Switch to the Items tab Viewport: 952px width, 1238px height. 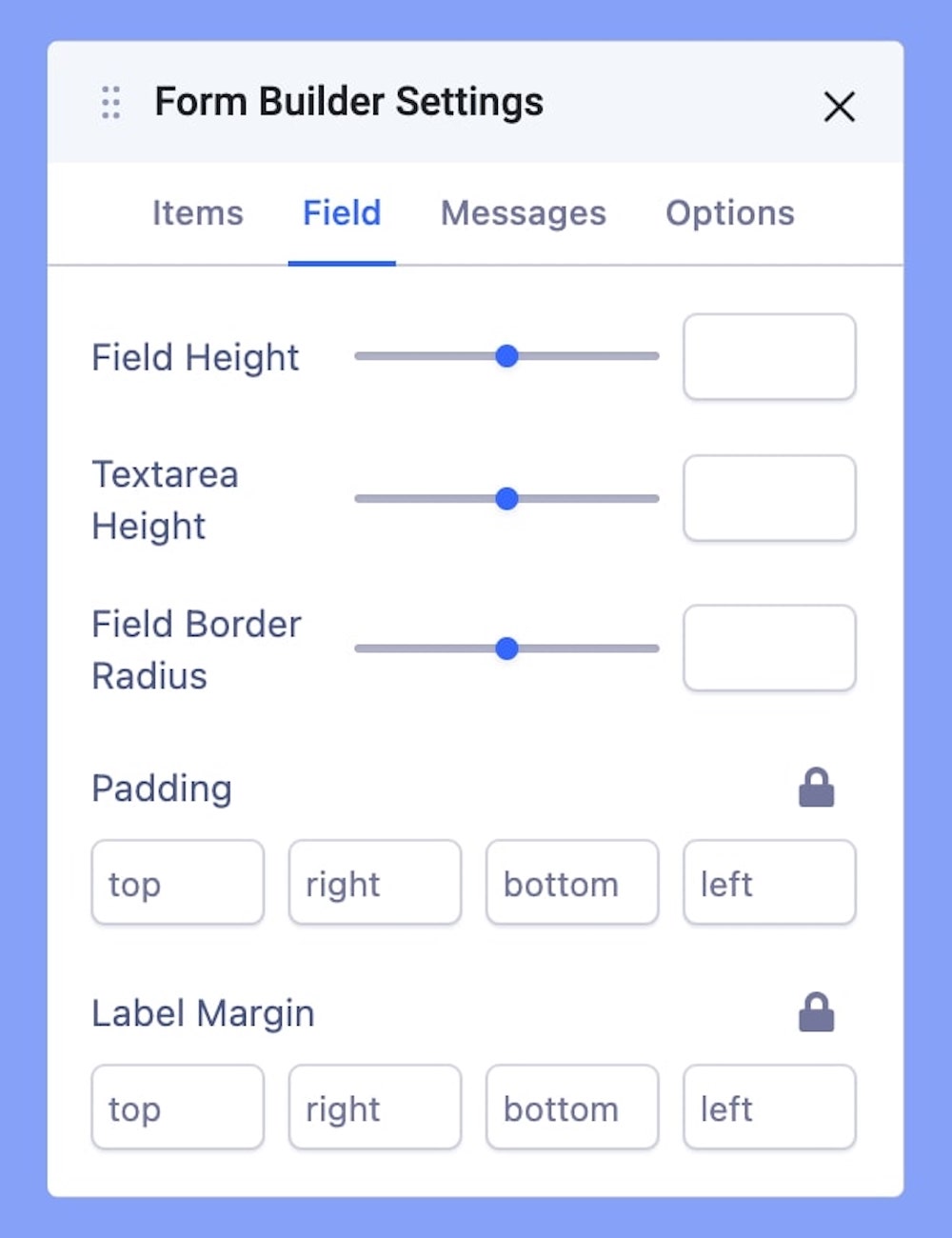pos(198,213)
